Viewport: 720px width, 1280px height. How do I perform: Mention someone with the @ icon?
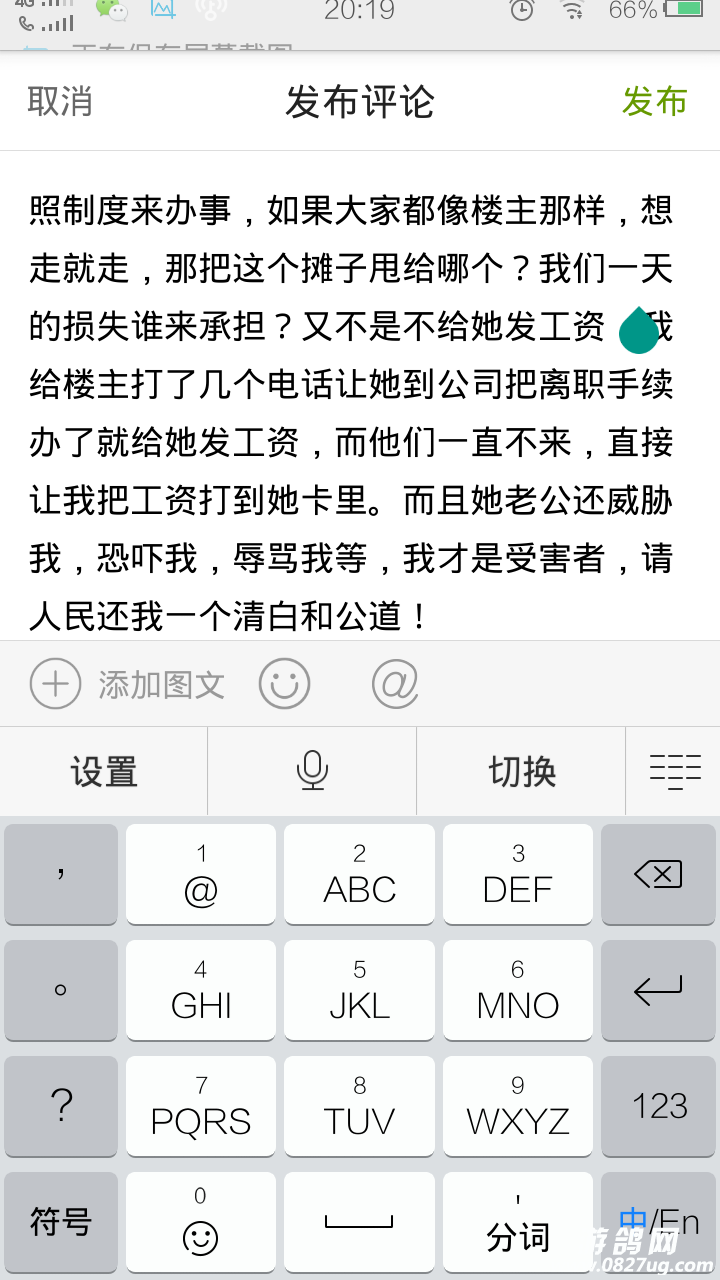click(394, 685)
